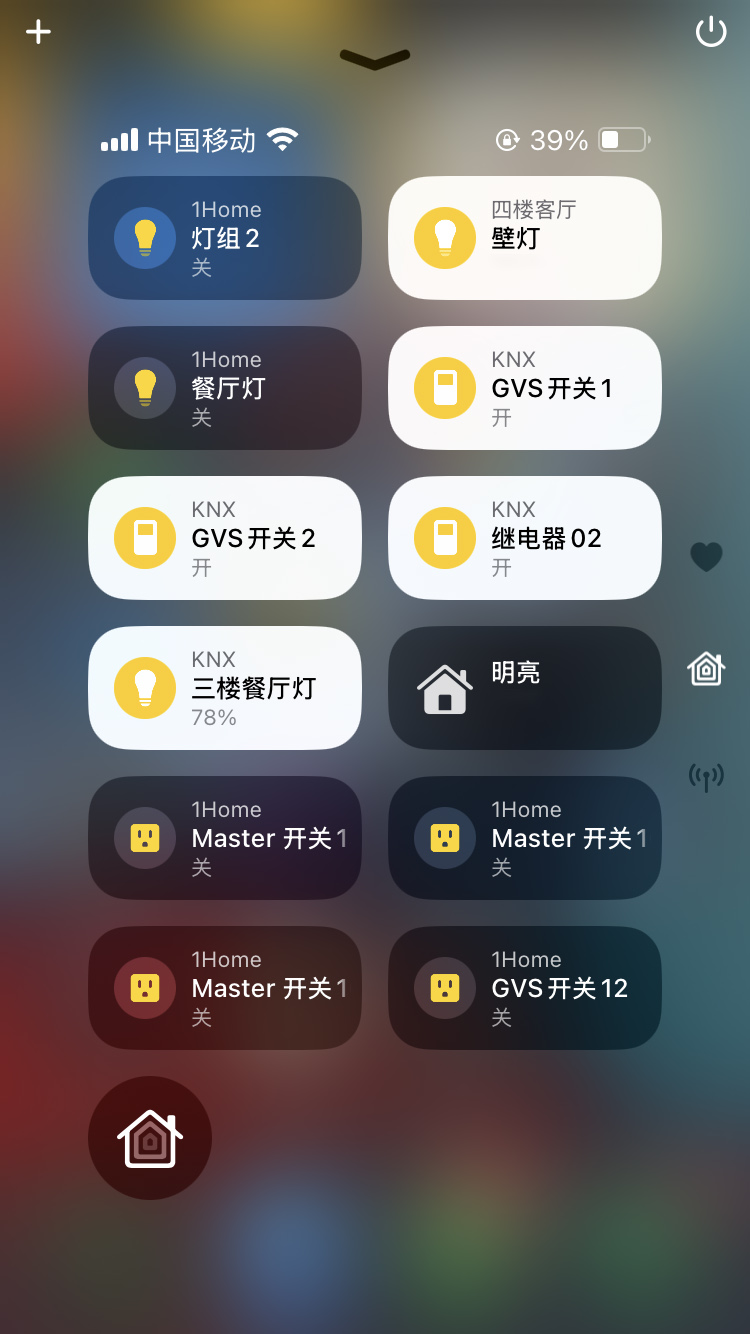Open the power button menu

point(711,32)
